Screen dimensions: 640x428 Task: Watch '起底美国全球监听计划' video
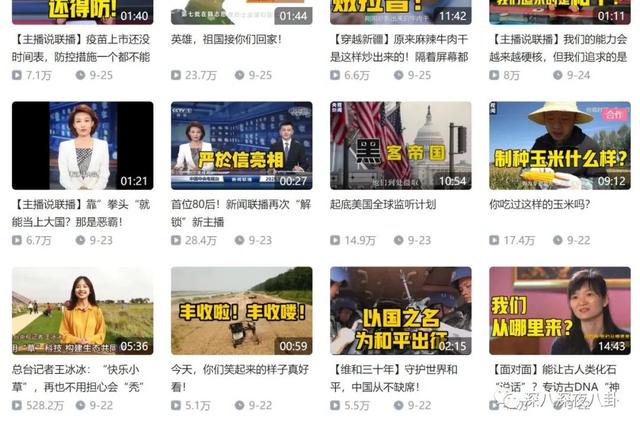pyautogui.click(x=400, y=145)
